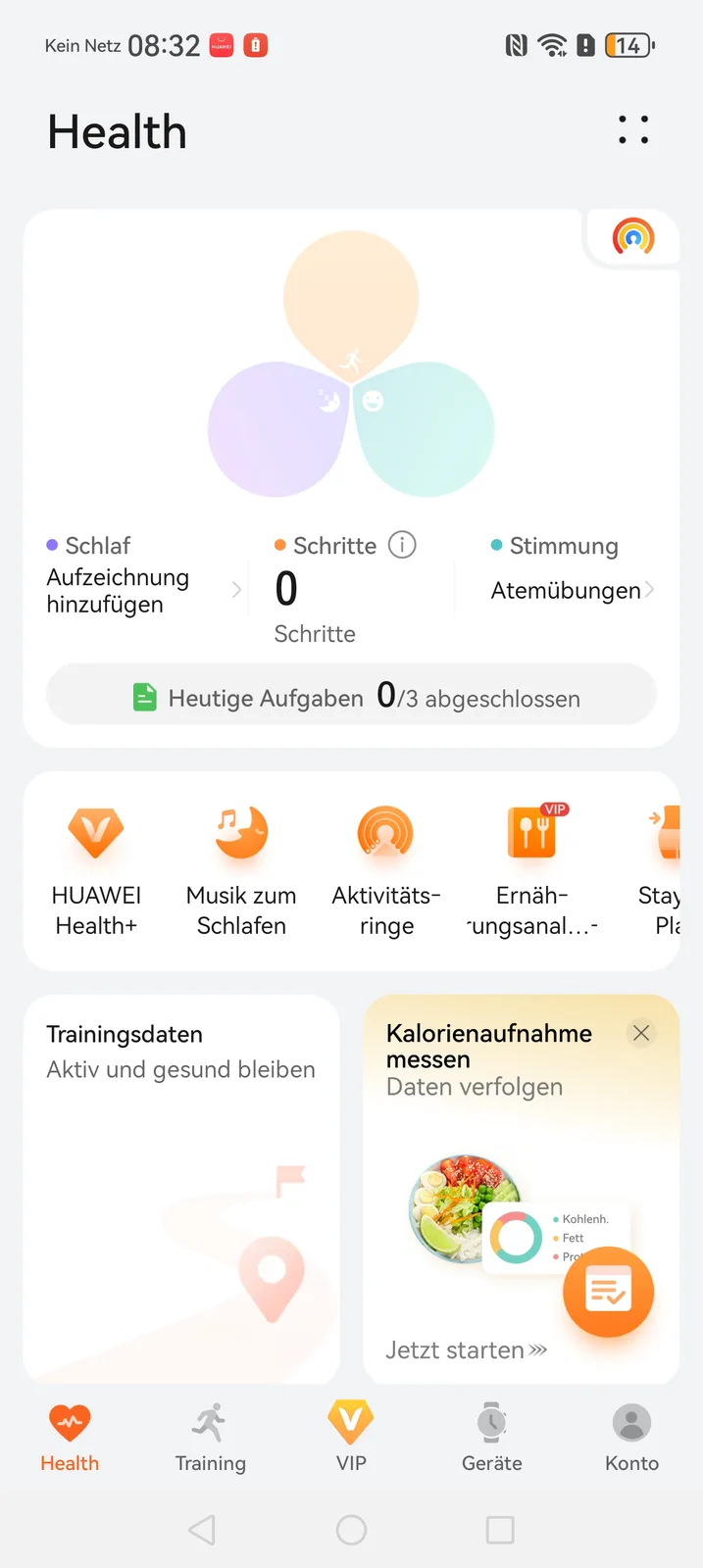The height and width of the screenshot is (1568, 703).
Task: Dismiss the Kalorienaufnahme messen card
Action: pos(641,1033)
